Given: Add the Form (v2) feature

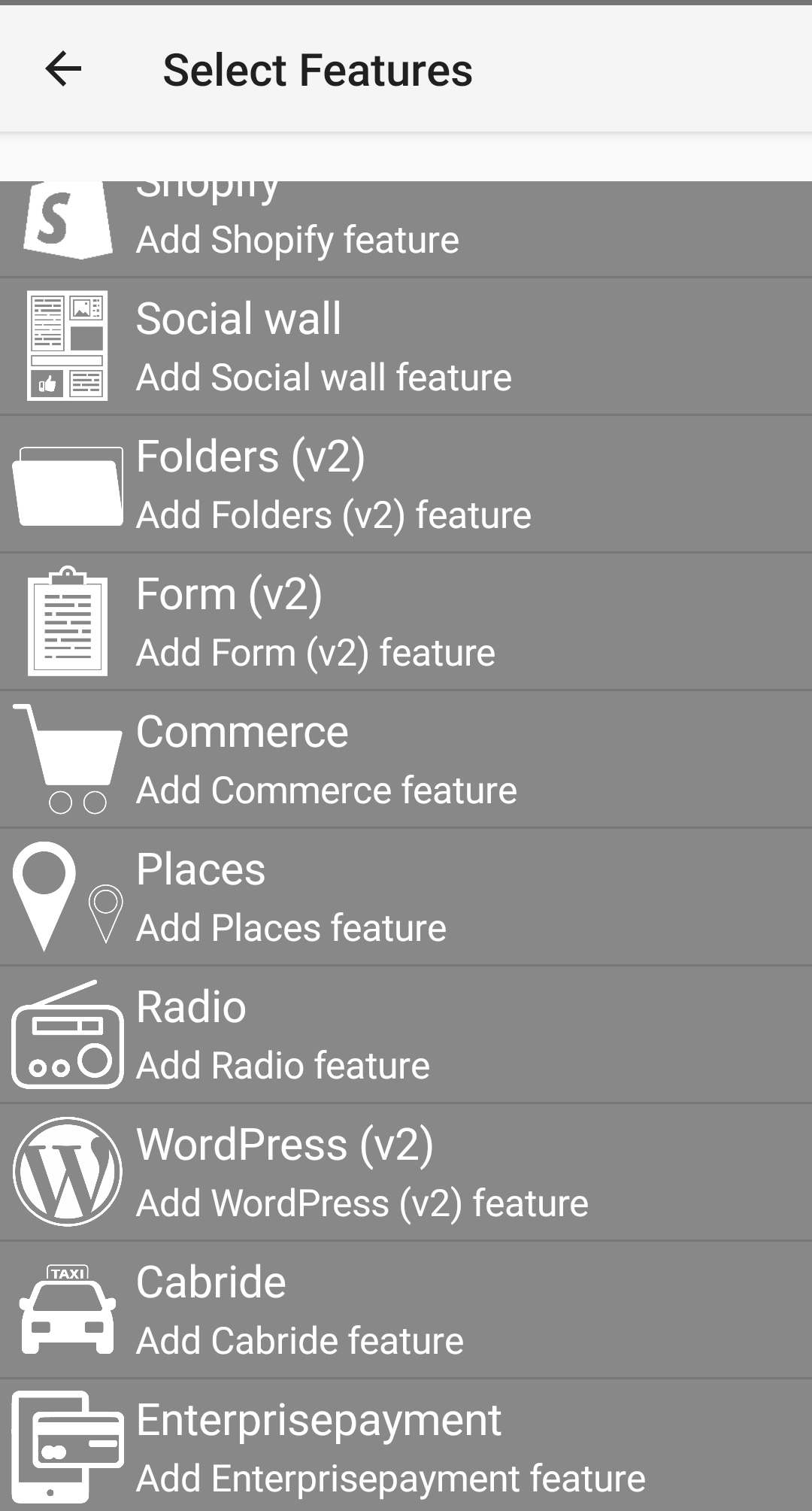Looking at the screenshot, I should [x=406, y=621].
